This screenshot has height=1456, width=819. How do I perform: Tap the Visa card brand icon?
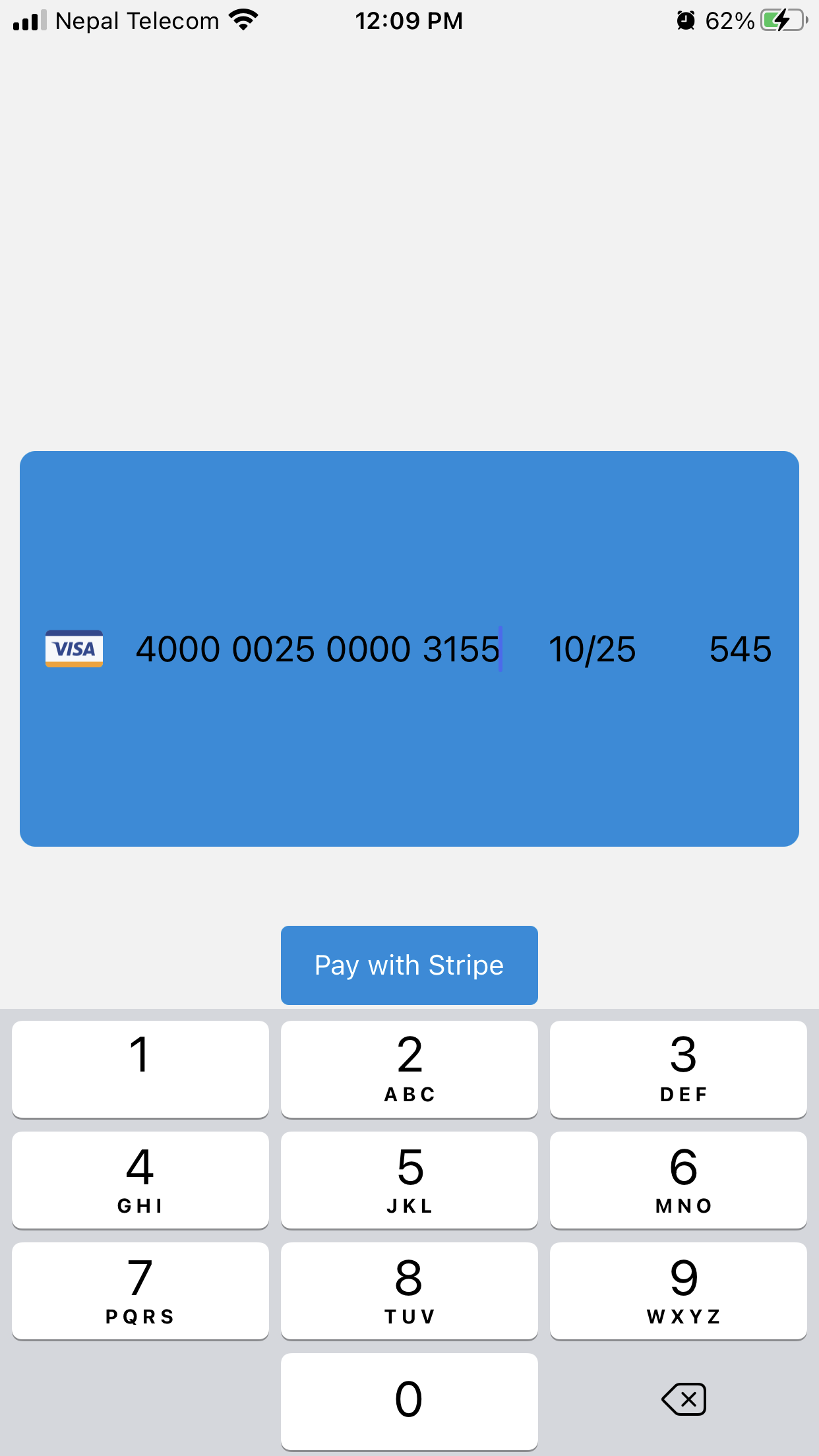point(73,650)
